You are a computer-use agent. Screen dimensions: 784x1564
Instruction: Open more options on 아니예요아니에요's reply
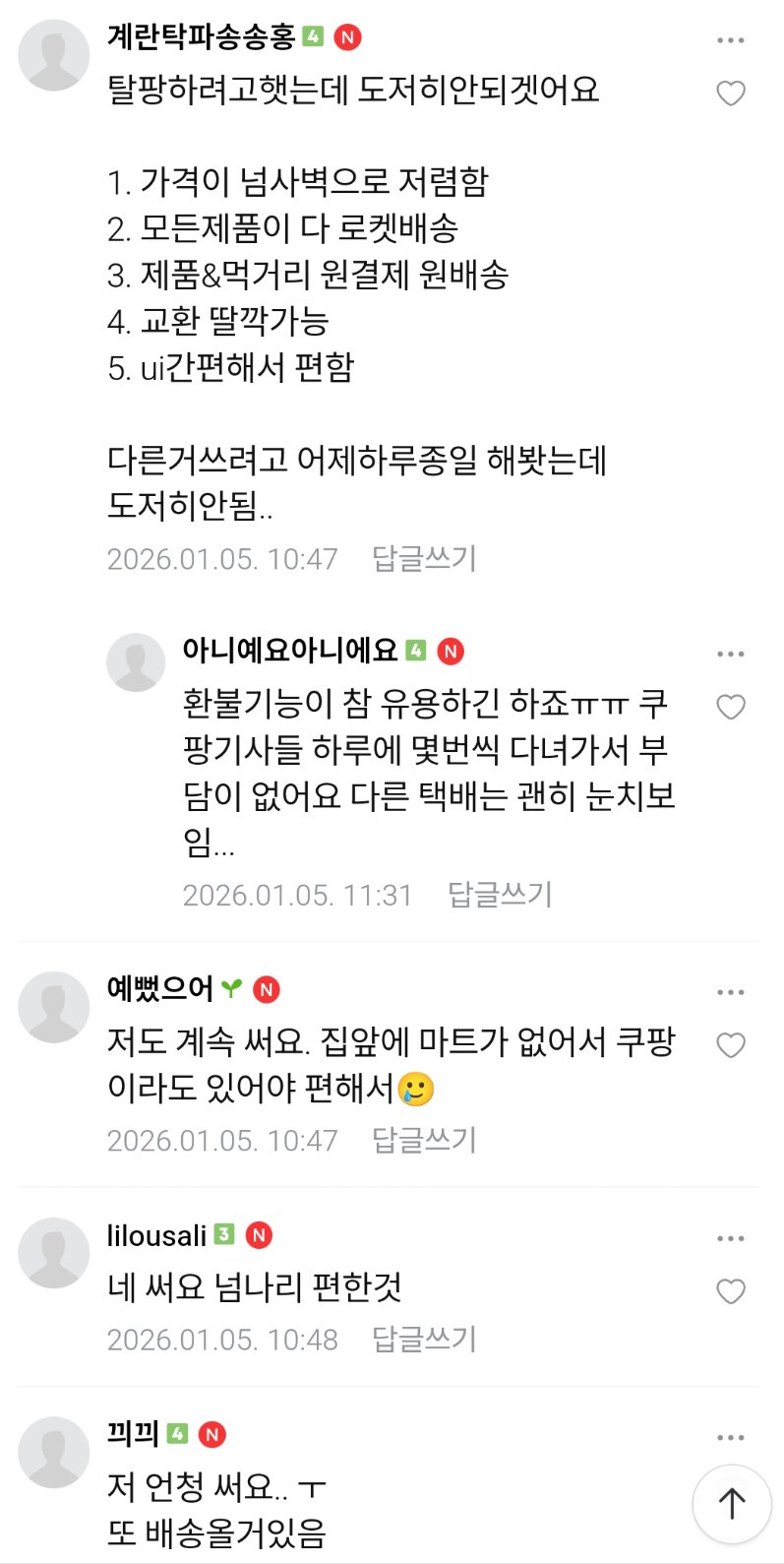click(730, 654)
